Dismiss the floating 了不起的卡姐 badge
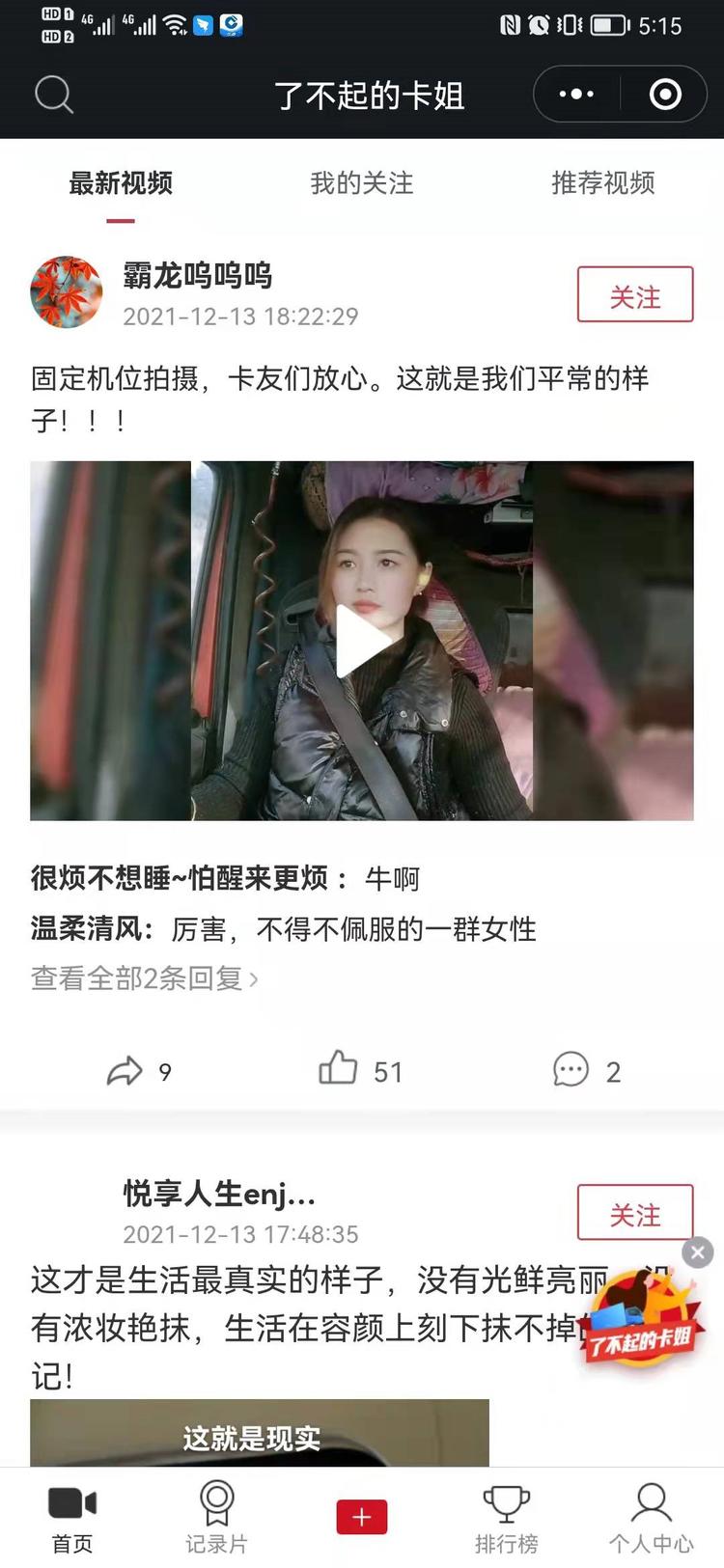 point(697,1252)
